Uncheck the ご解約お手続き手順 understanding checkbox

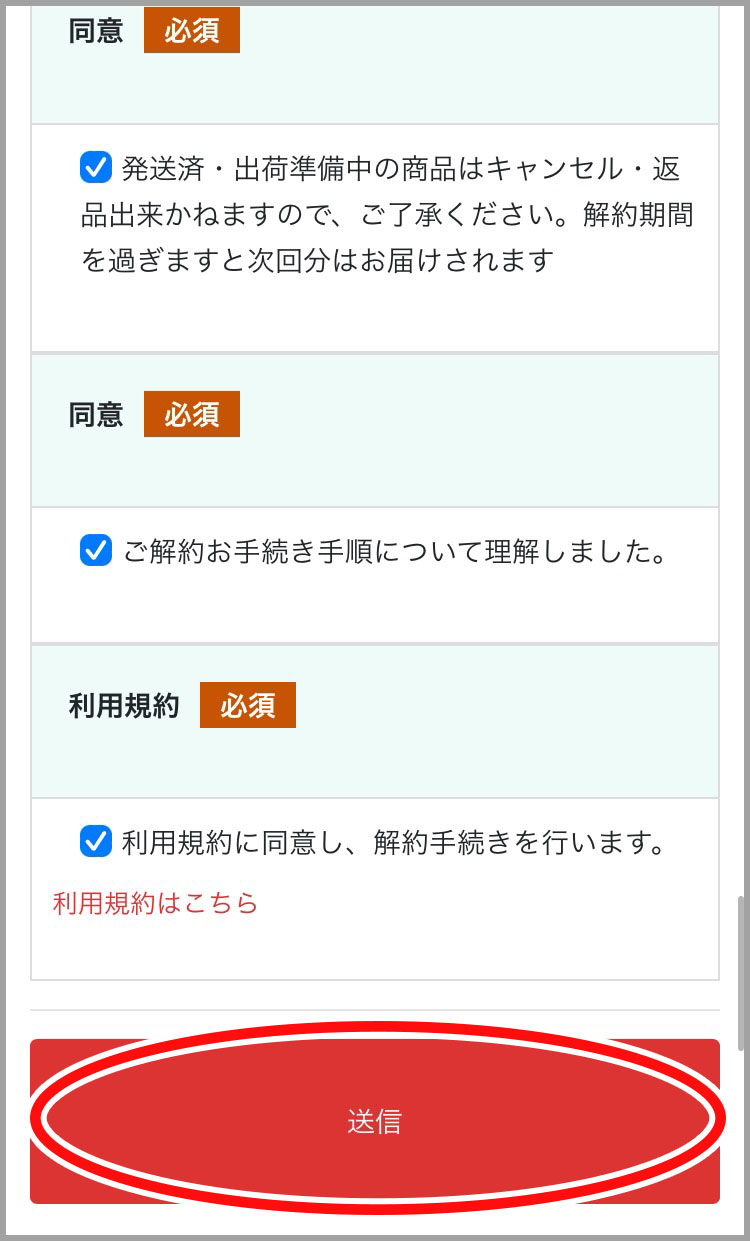click(95, 550)
